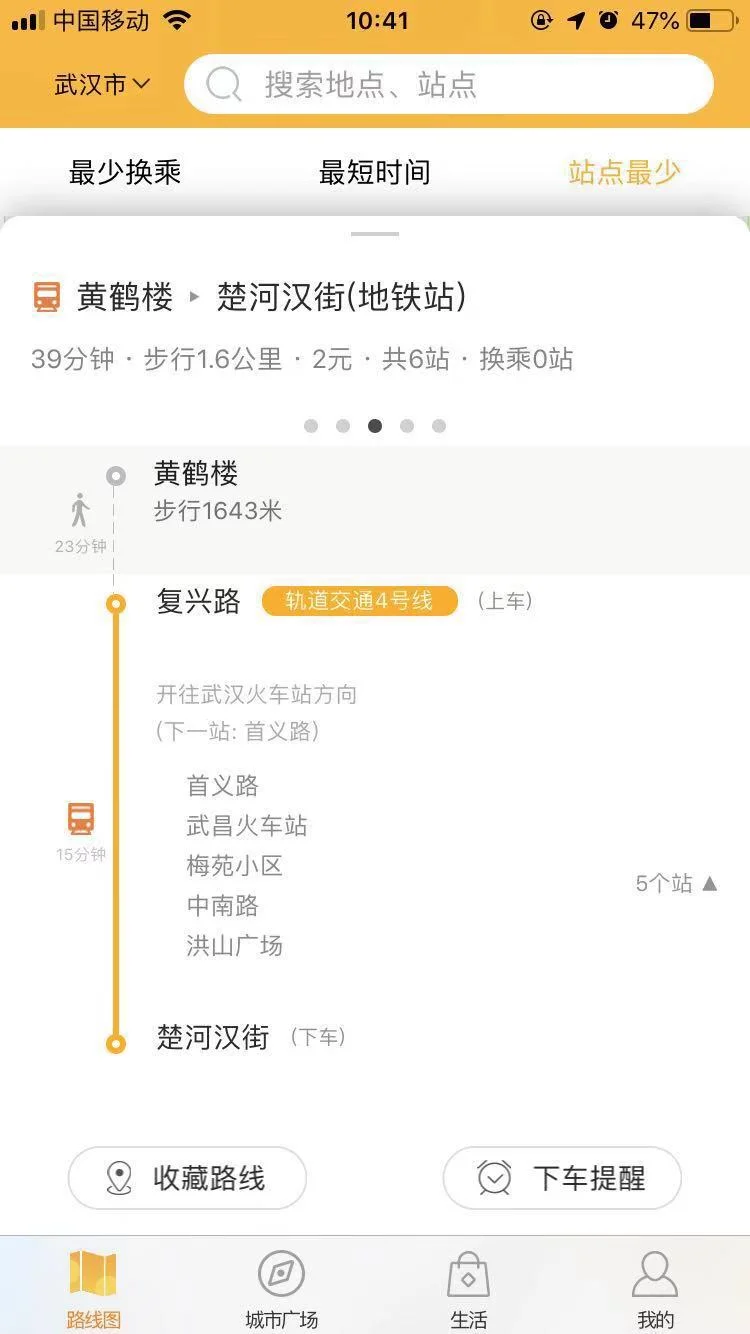Open 我的 profile icon at bottom right
Screen dimensions: 750x1334
[x=655, y=1272]
